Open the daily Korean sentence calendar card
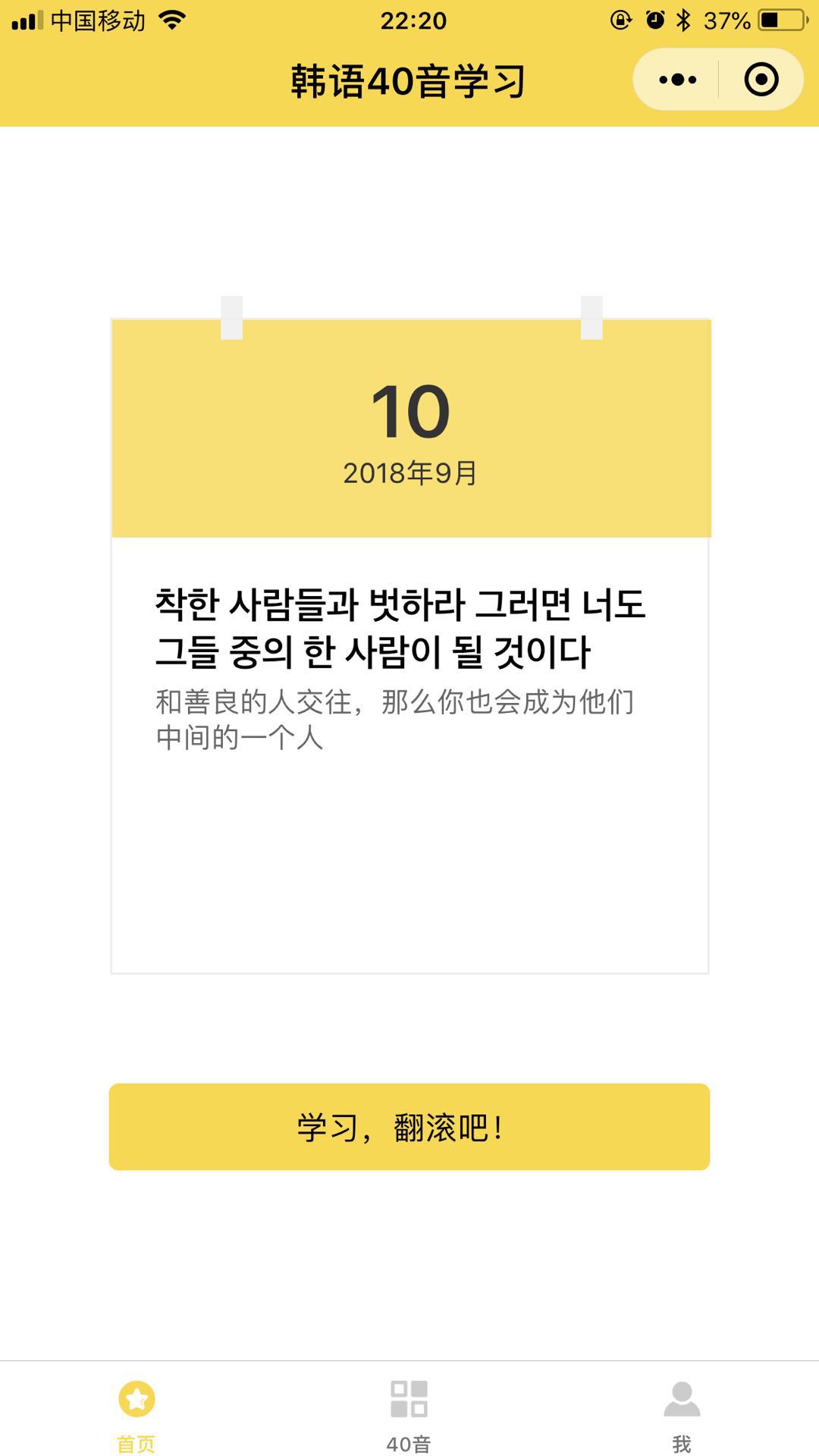Viewport: 819px width, 1456px height. click(x=409, y=646)
